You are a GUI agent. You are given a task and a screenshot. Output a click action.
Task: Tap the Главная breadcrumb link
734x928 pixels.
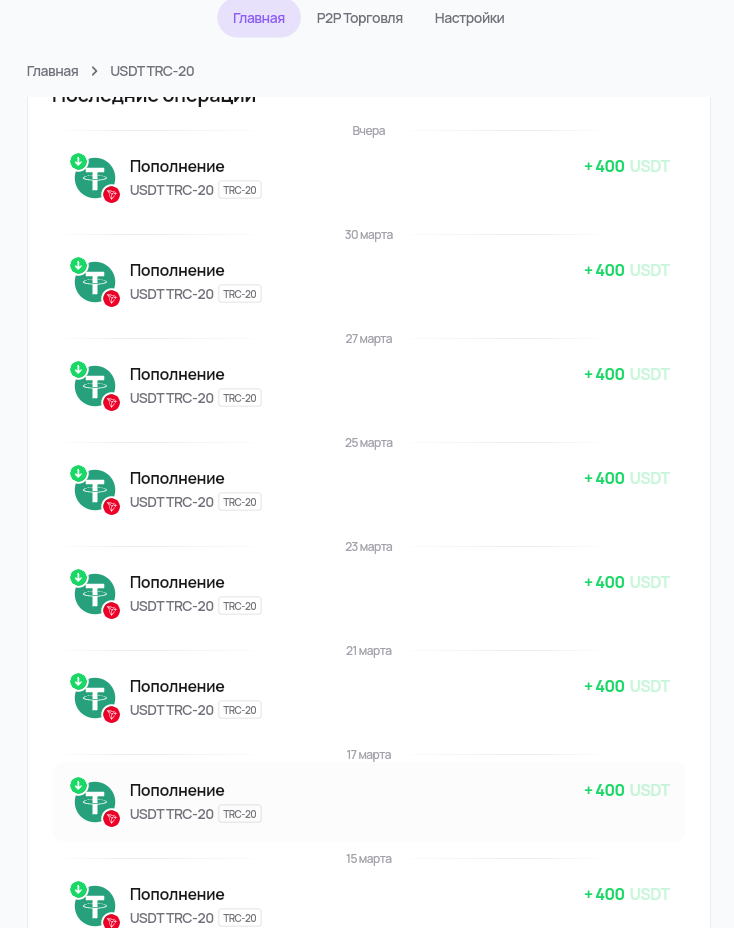point(52,71)
